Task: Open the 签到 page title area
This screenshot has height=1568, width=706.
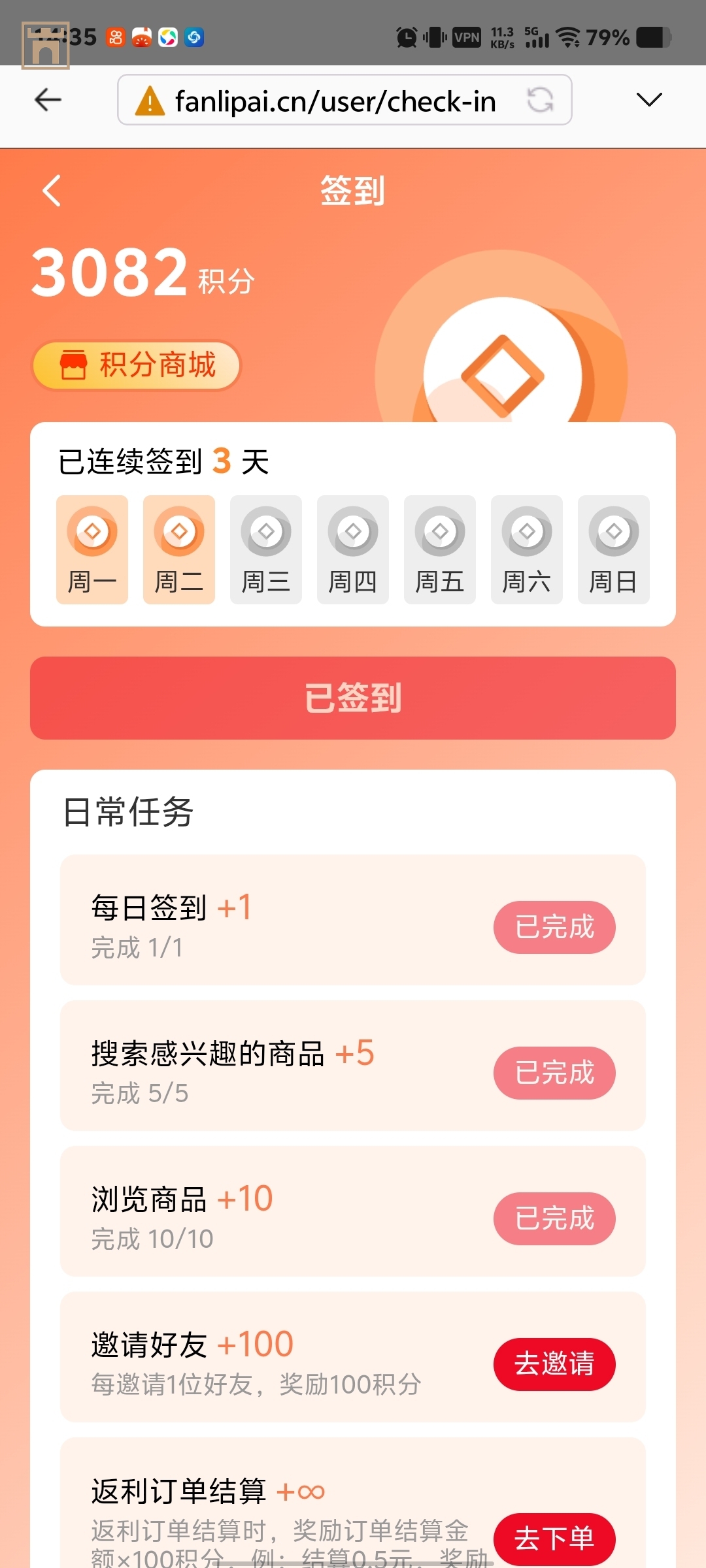Action: click(353, 191)
